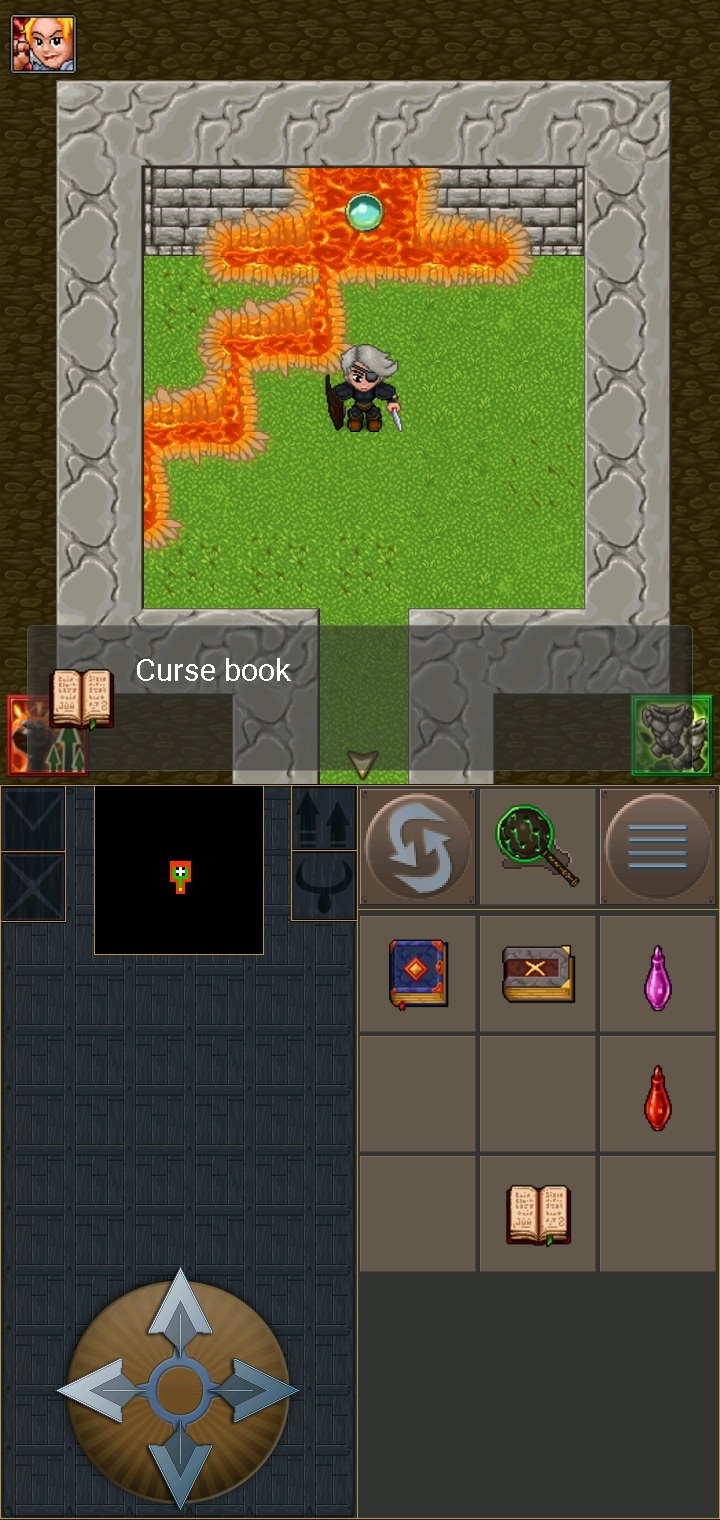Tap the swap/cycle arrows button
The image size is (720, 1520).
click(x=418, y=847)
